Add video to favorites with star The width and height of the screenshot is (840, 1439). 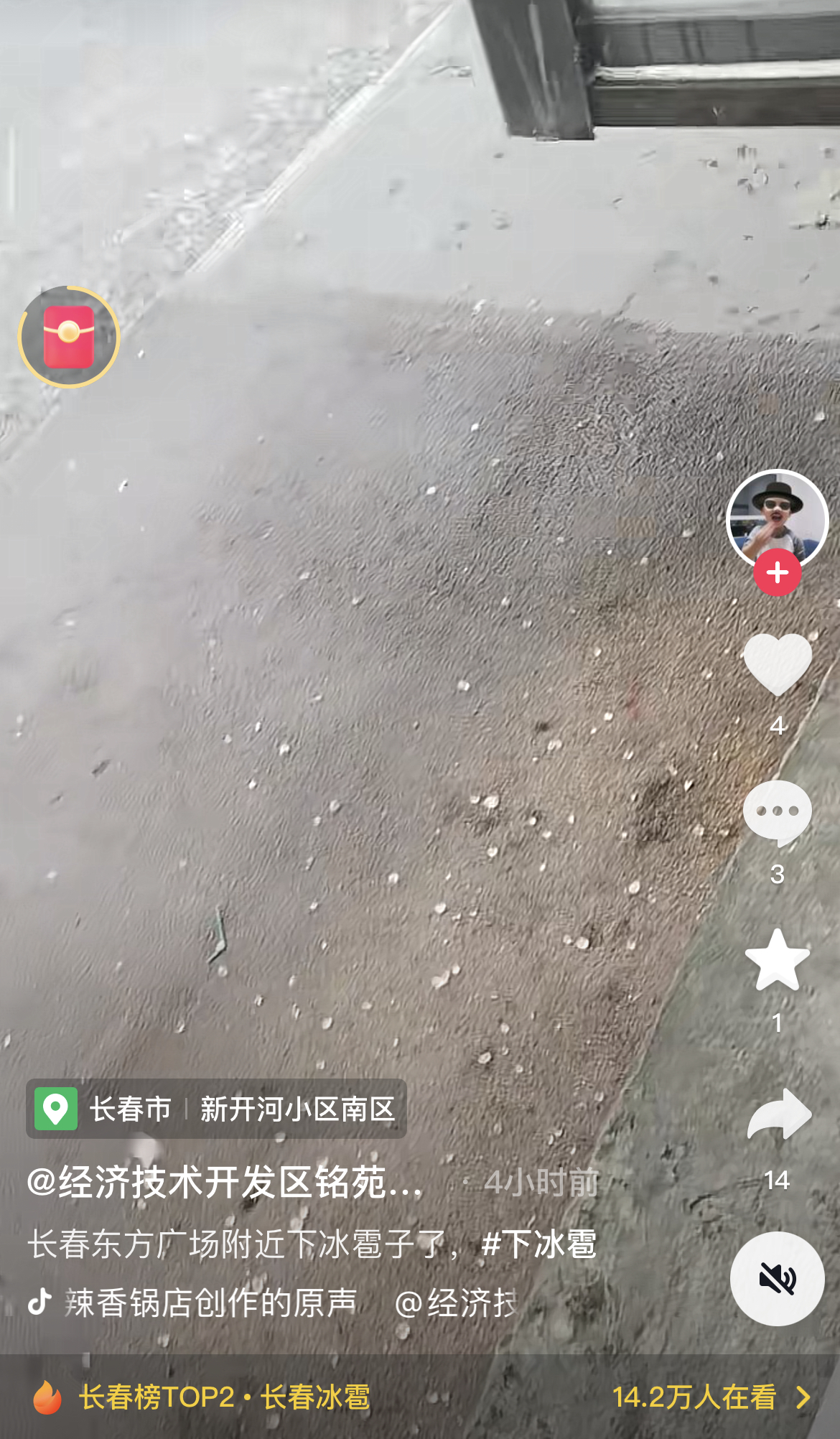click(777, 960)
